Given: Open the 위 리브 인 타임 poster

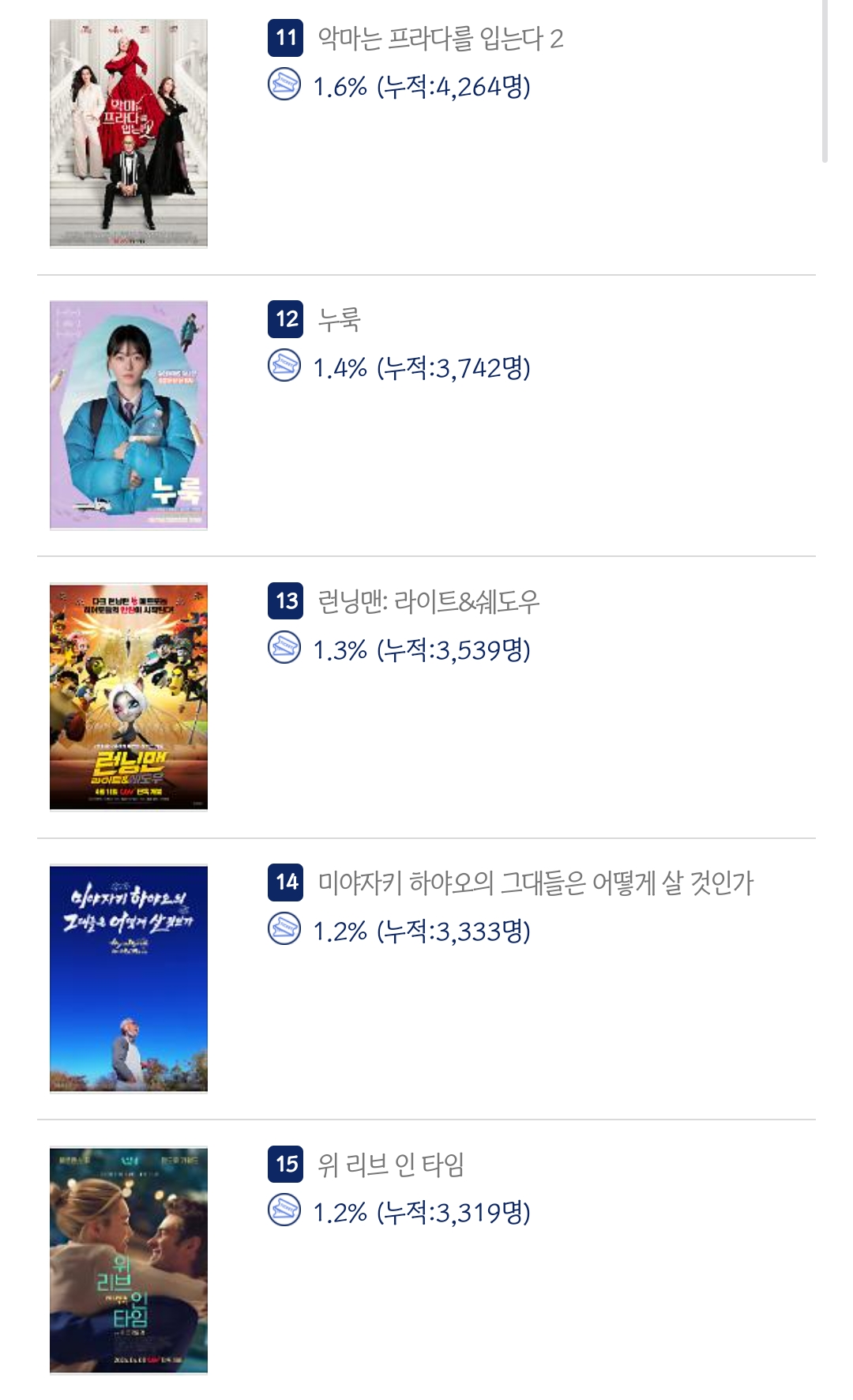Looking at the screenshot, I should pos(129,1260).
